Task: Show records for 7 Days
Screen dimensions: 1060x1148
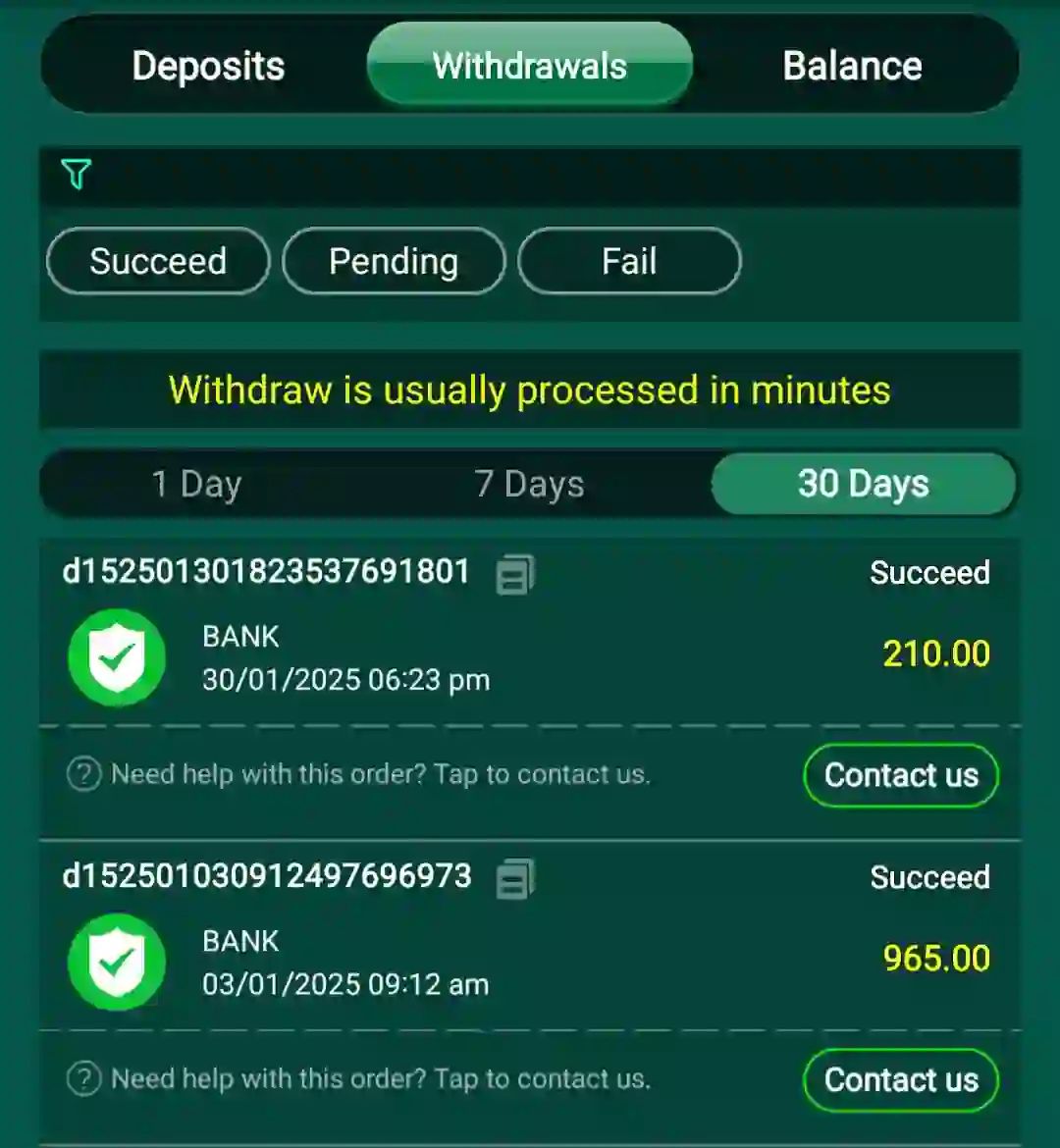Action: [x=529, y=484]
